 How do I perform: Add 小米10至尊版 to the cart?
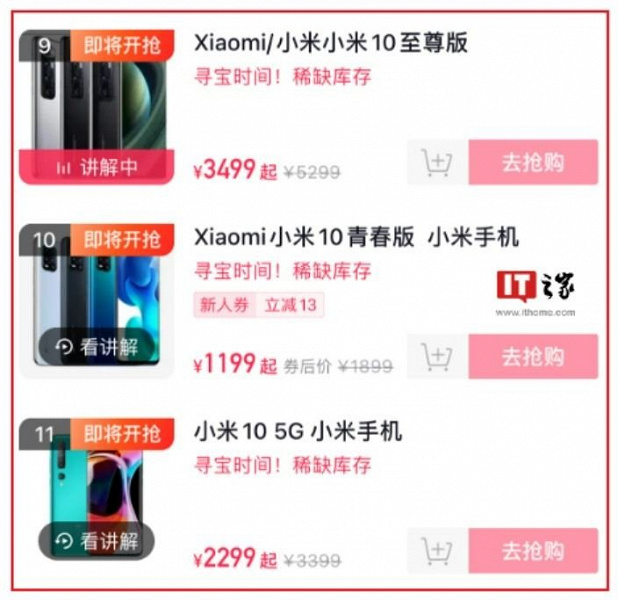(436, 163)
